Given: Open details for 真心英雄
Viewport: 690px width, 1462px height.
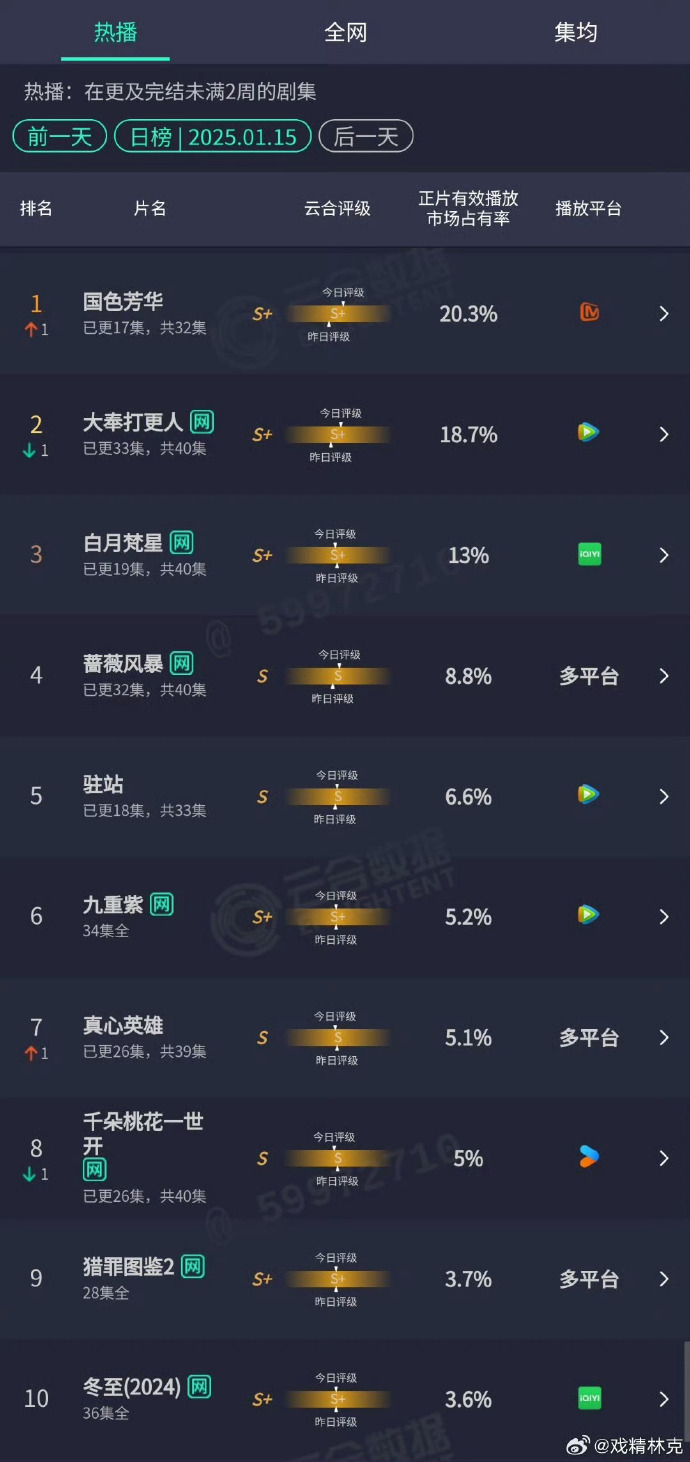Looking at the screenshot, I should [x=663, y=1037].
